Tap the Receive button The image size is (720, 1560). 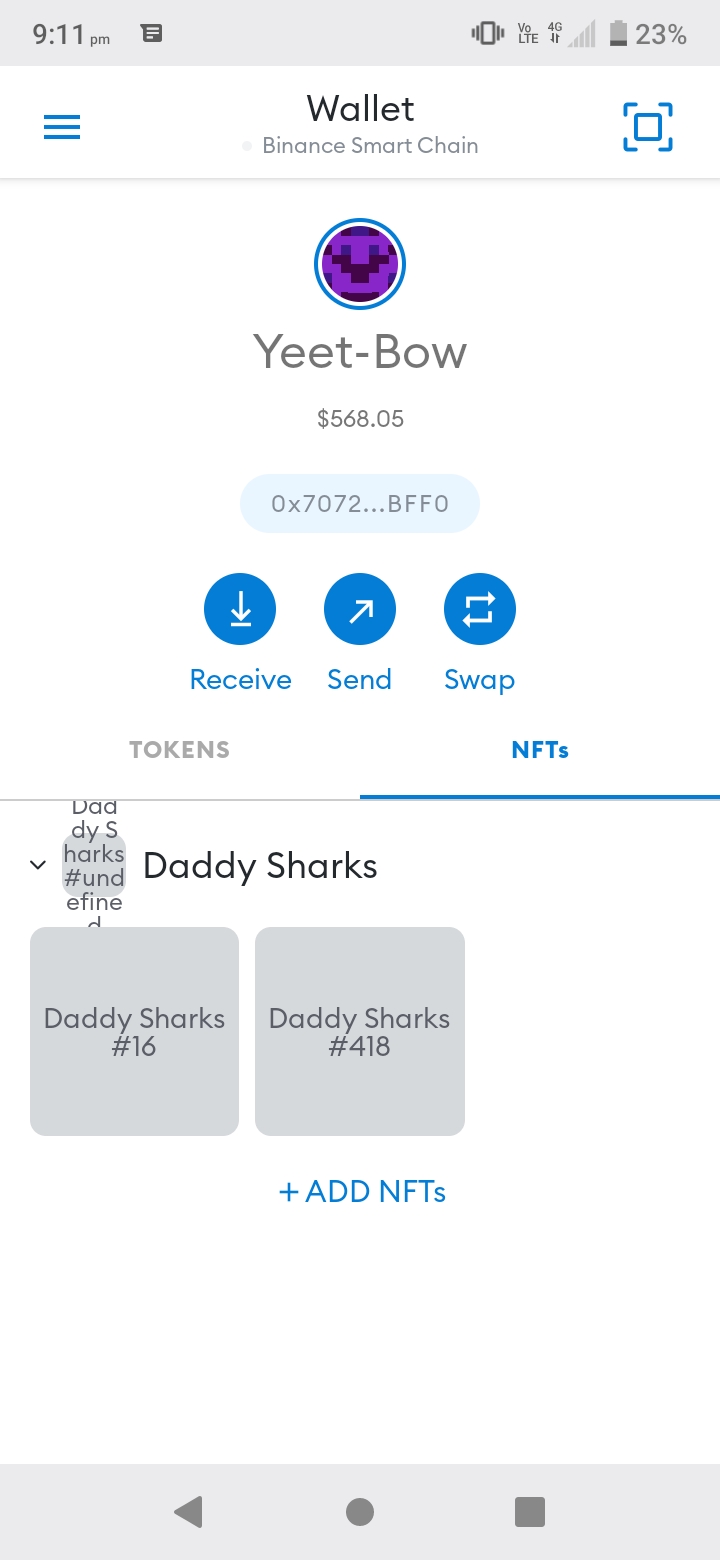[x=240, y=610]
